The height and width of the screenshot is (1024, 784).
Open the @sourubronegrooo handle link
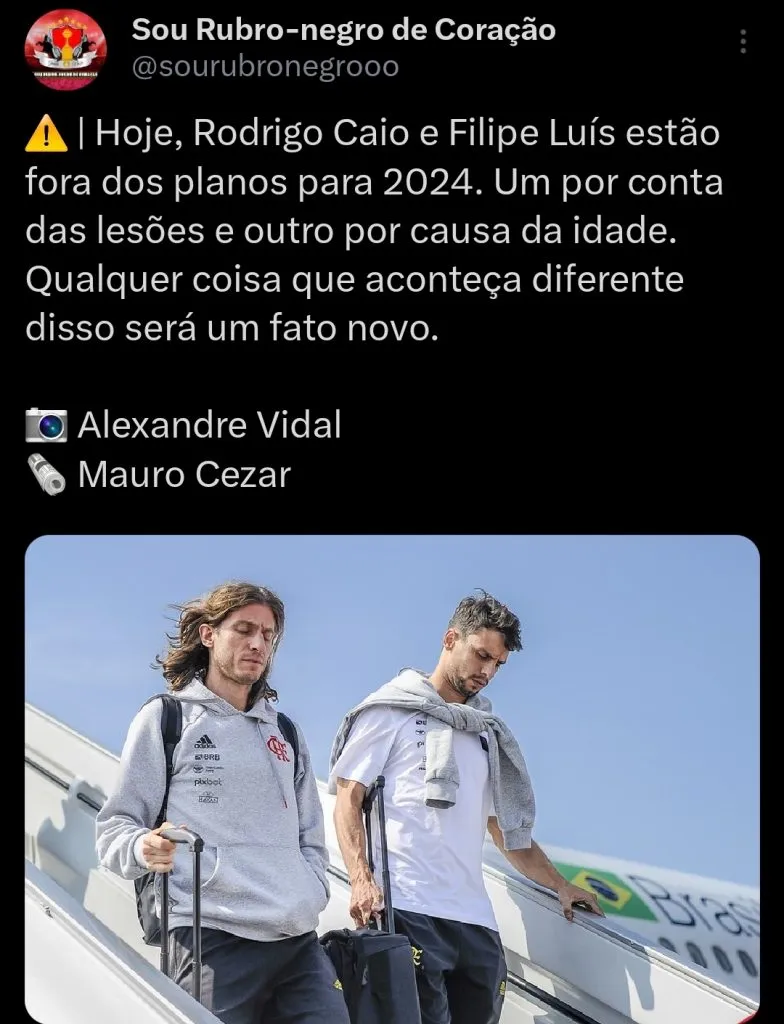(266, 67)
